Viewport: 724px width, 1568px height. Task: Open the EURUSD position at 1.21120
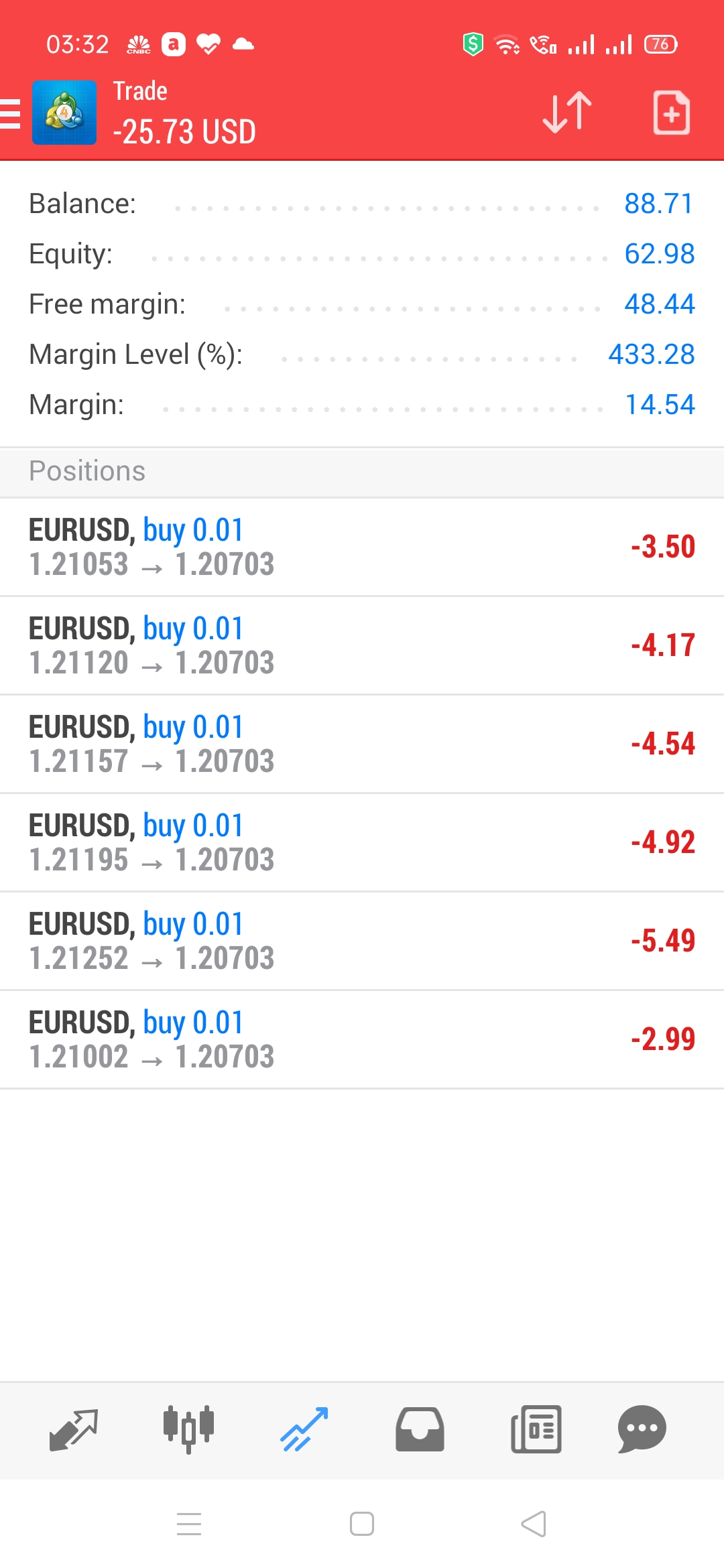point(362,645)
